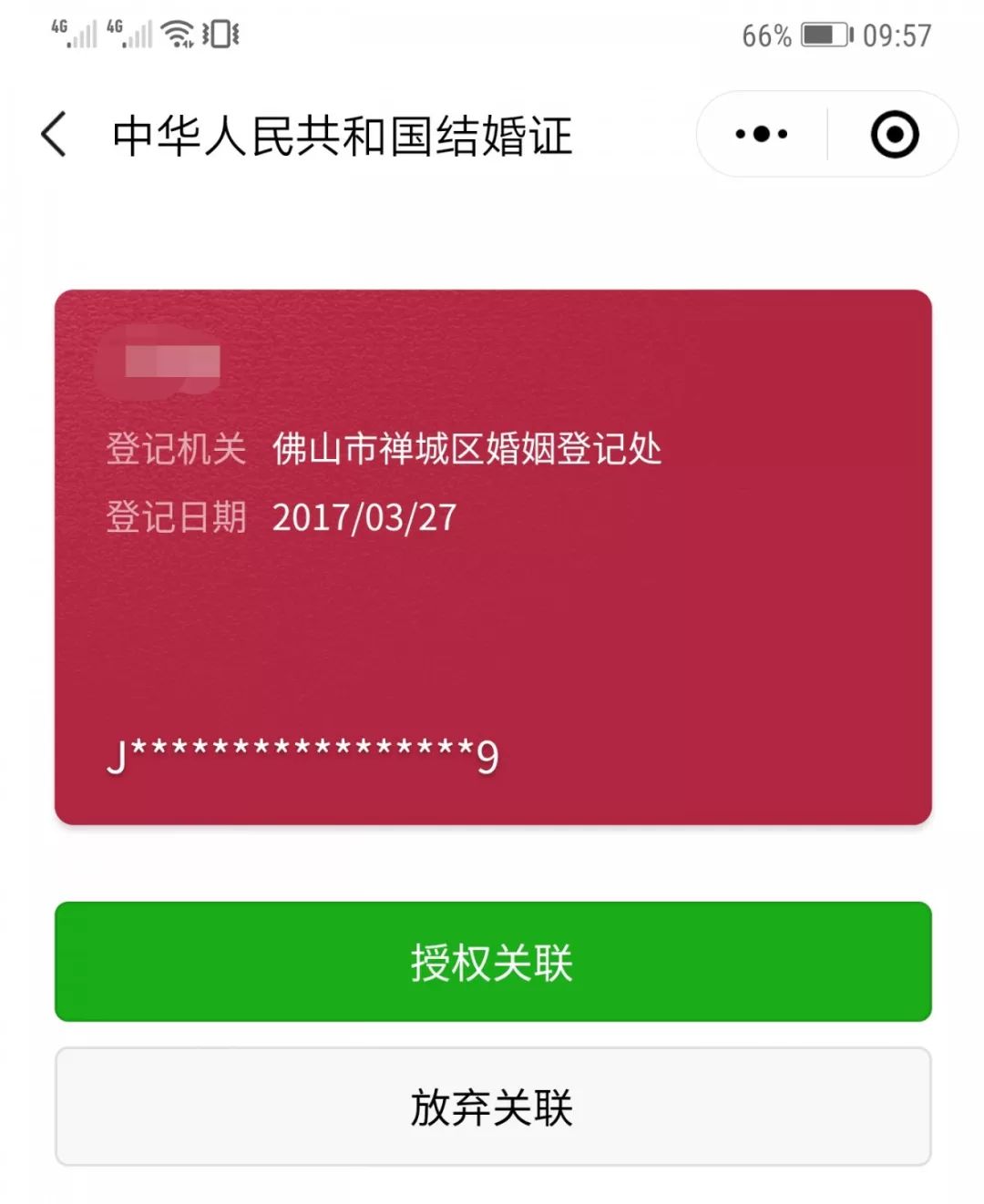
Task: Tap the green 授权关联 button
Action: tap(493, 962)
